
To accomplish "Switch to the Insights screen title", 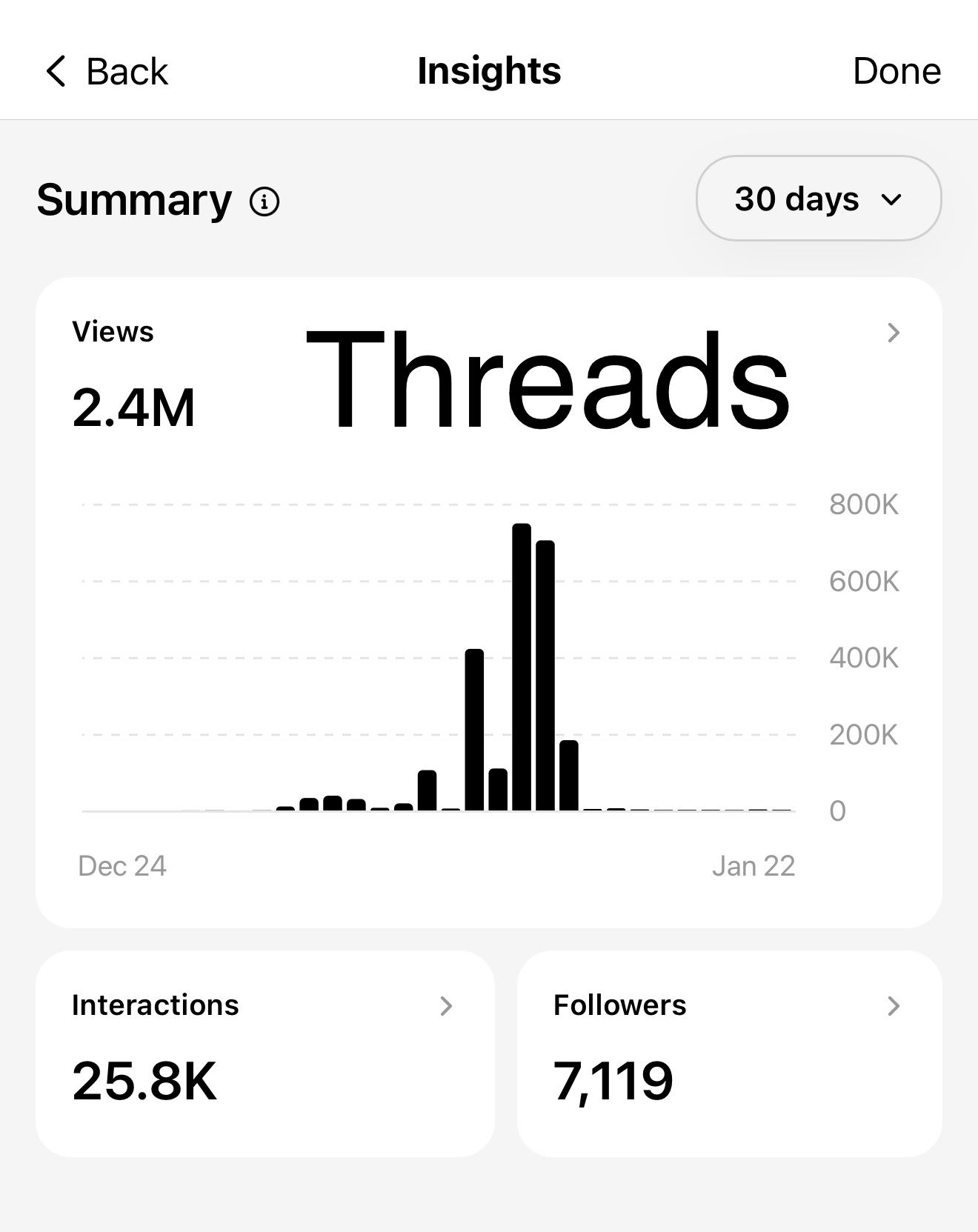I will click(x=489, y=70).
